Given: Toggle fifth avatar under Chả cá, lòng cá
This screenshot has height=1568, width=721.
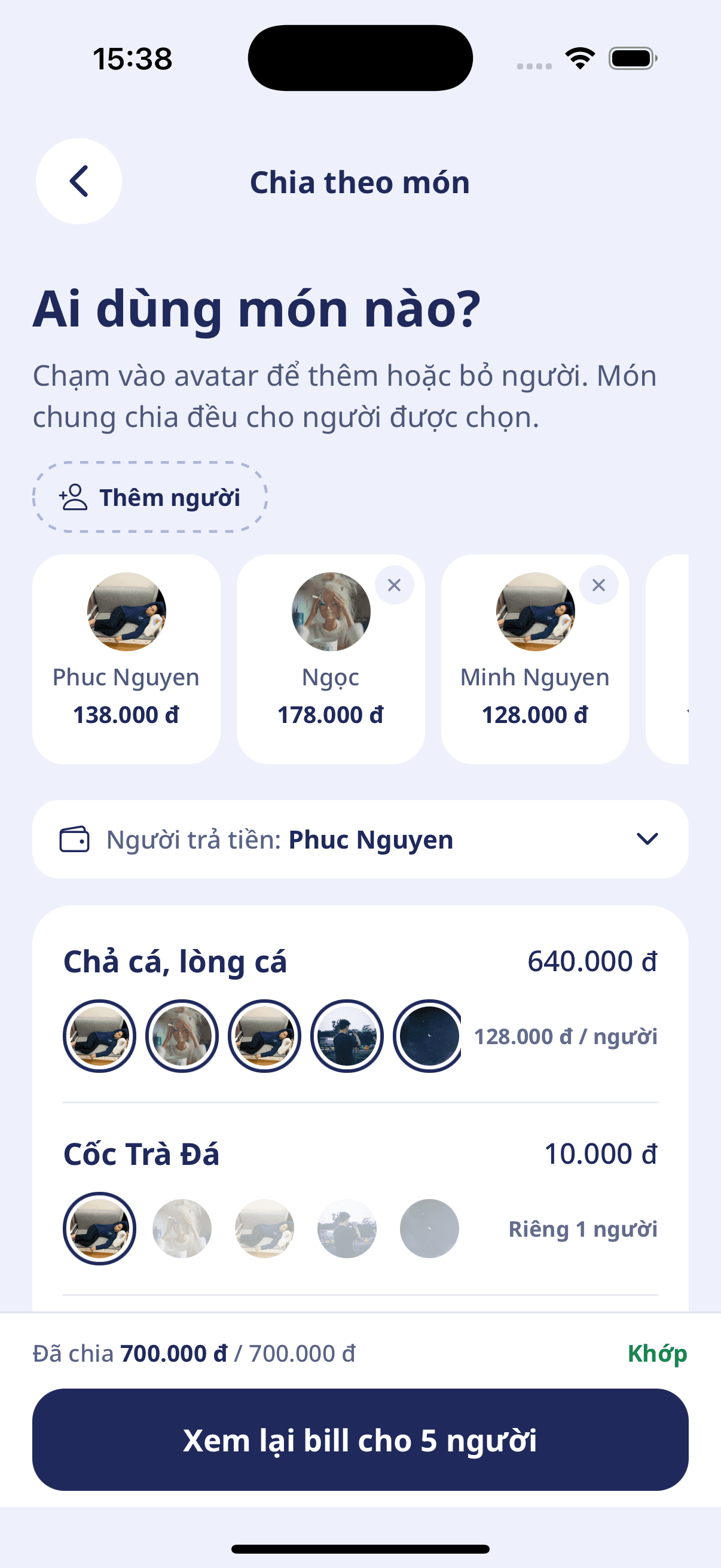Looking at the screenshot, I should pos(428,1036).
